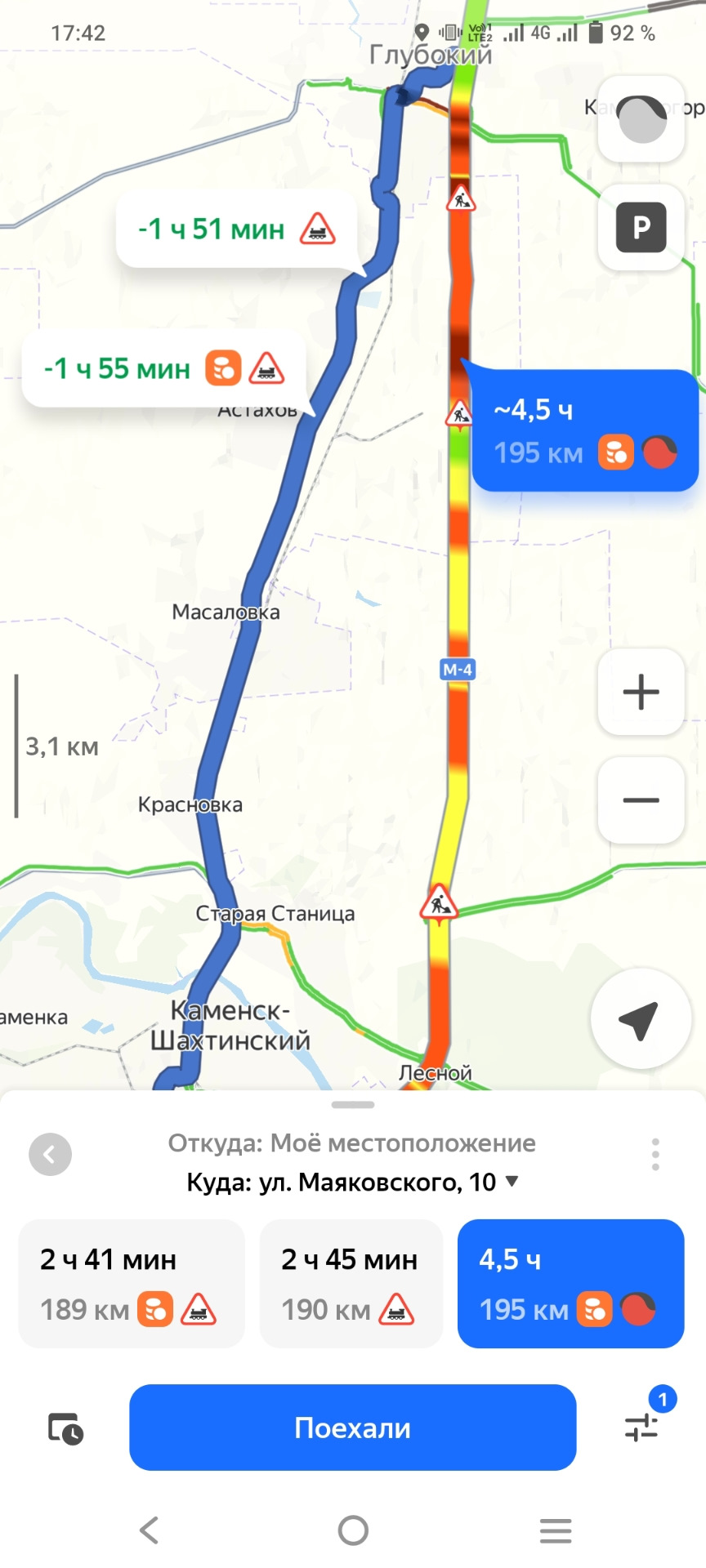Set departure time with clock icon
This screenshot has width=706, height=1568.
pyautogui.click(x=65, y=1428)
